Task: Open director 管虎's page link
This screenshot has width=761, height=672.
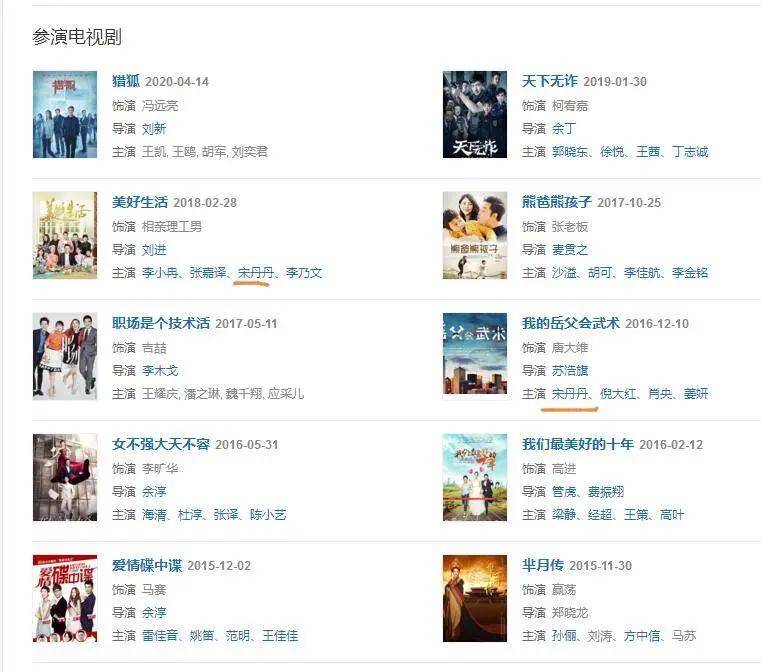Action: click(x=564, y=491)
